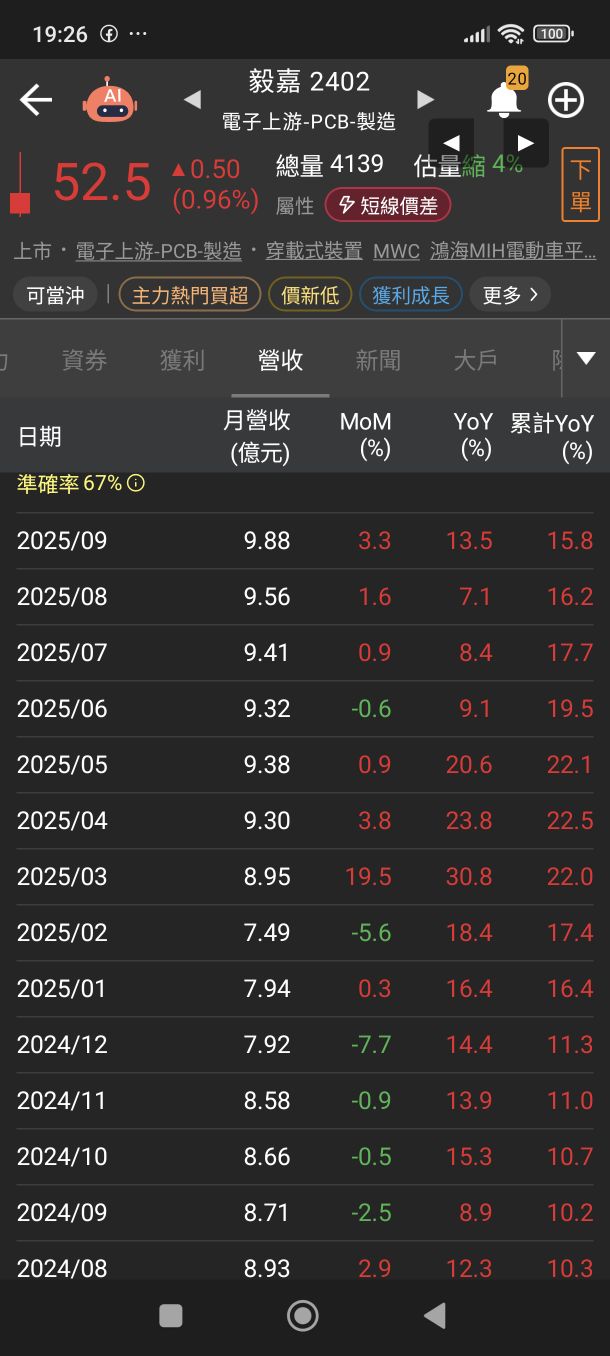The width and height of the screenshot is (610, 1356).
Task: Tap the 價新低 tag
Action: 310,295
